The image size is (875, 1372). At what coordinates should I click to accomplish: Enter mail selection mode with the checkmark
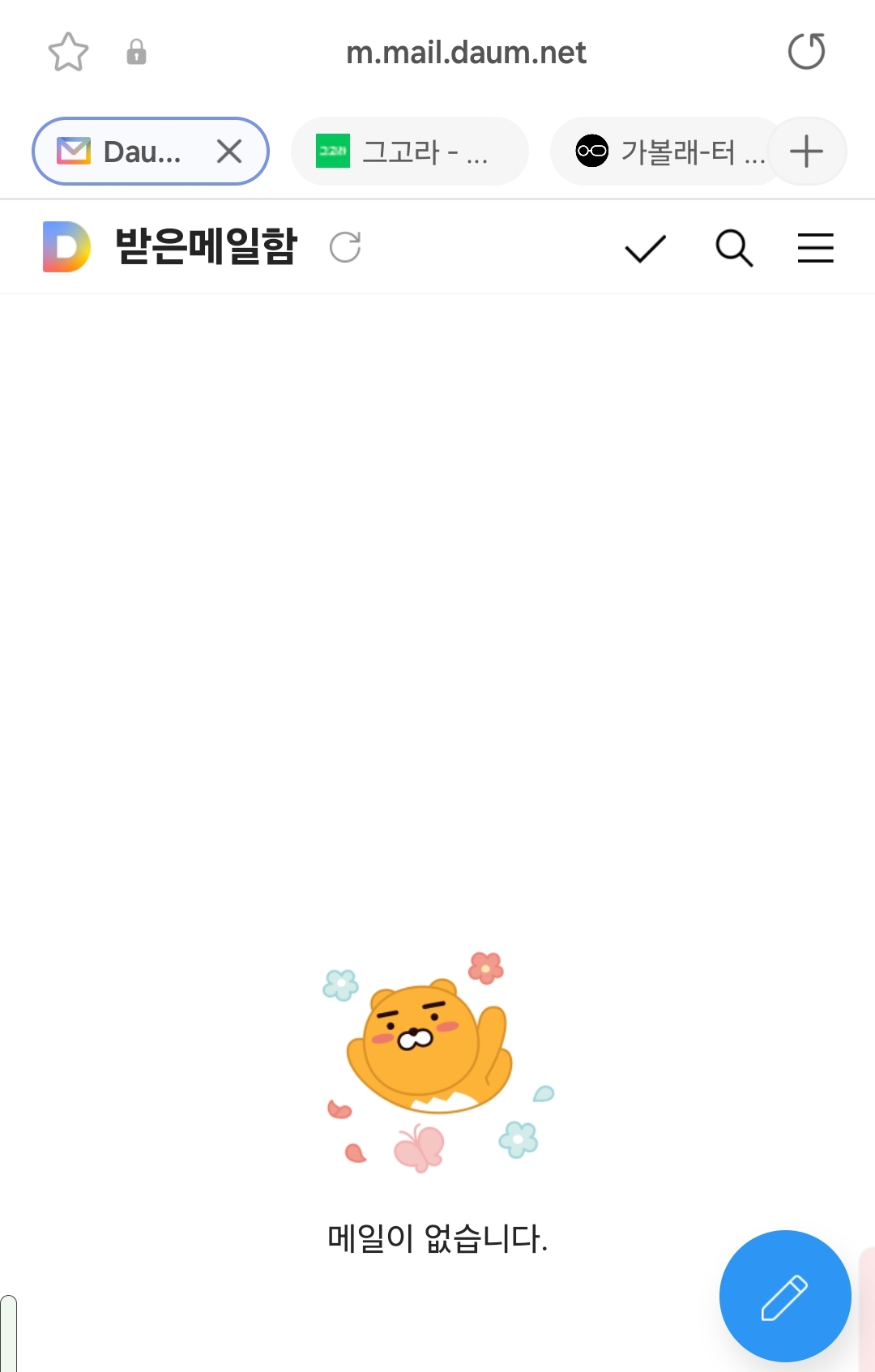(646, 248)
